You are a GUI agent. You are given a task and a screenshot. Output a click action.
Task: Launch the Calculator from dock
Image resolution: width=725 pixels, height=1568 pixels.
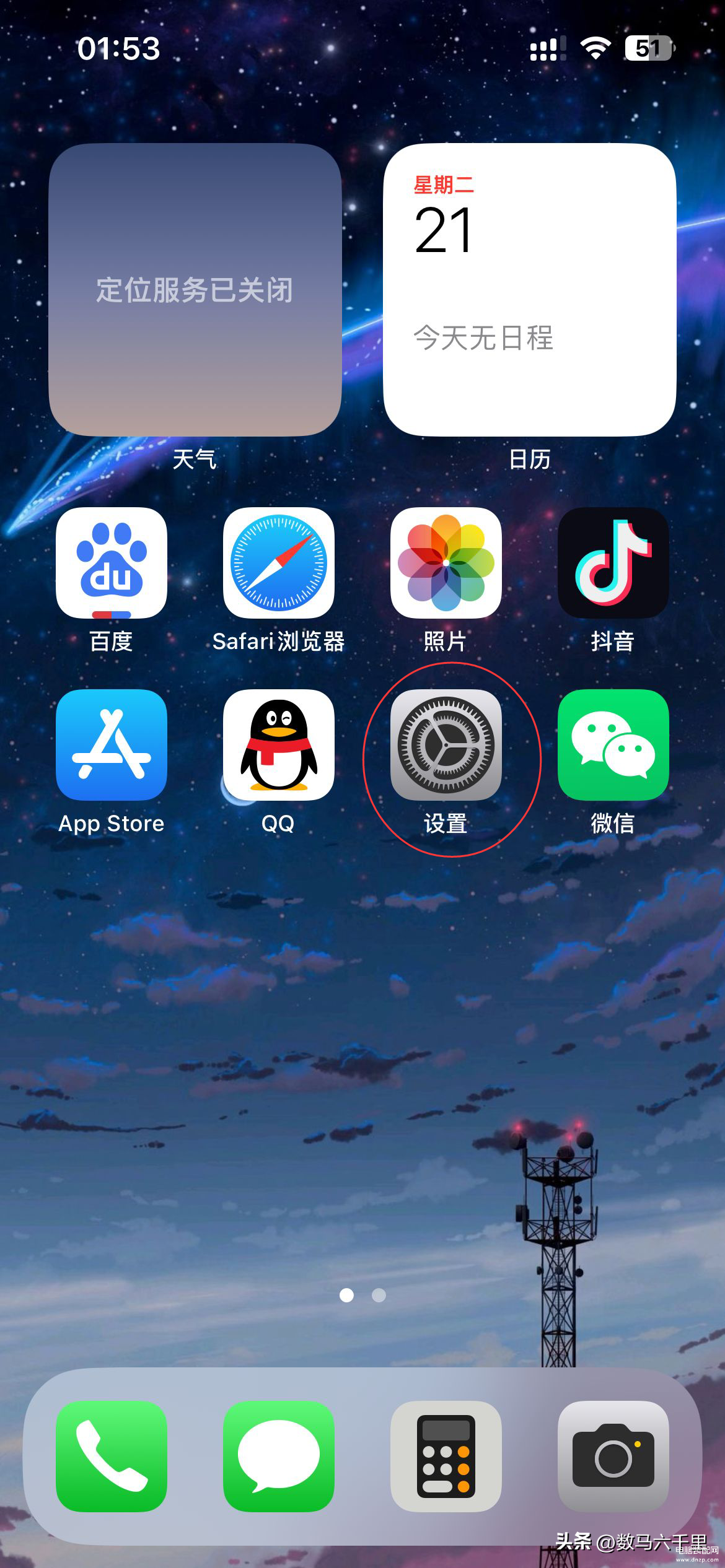coord(446,1457)
